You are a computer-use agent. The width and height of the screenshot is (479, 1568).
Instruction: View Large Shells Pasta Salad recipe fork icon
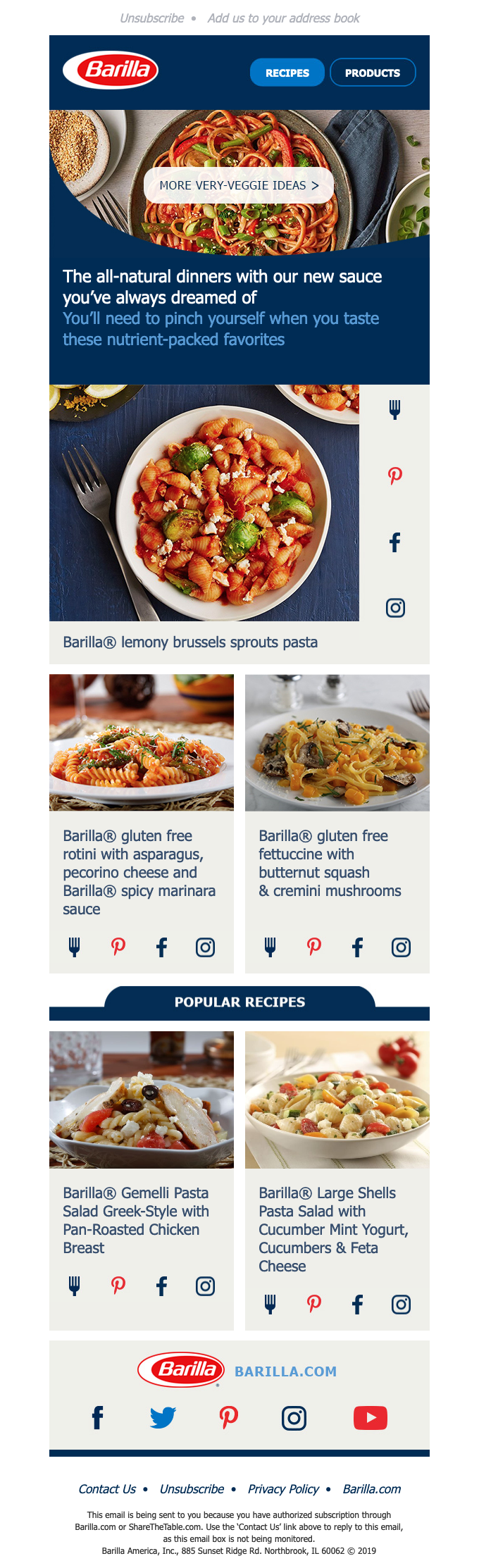click(x=270, y=1305)
